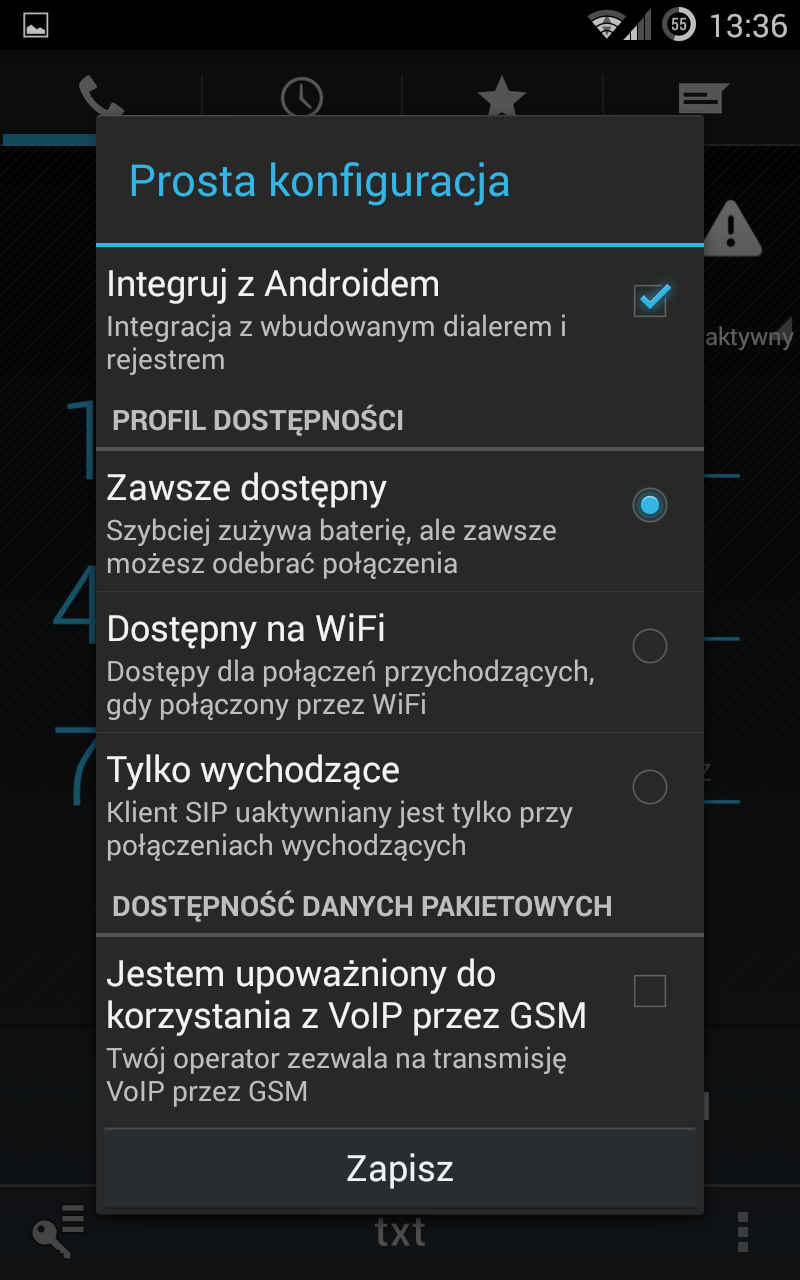Screen dimensions: 800x1280
Task: Select the Zawsze dostępny profile
Action: [650, 505]
